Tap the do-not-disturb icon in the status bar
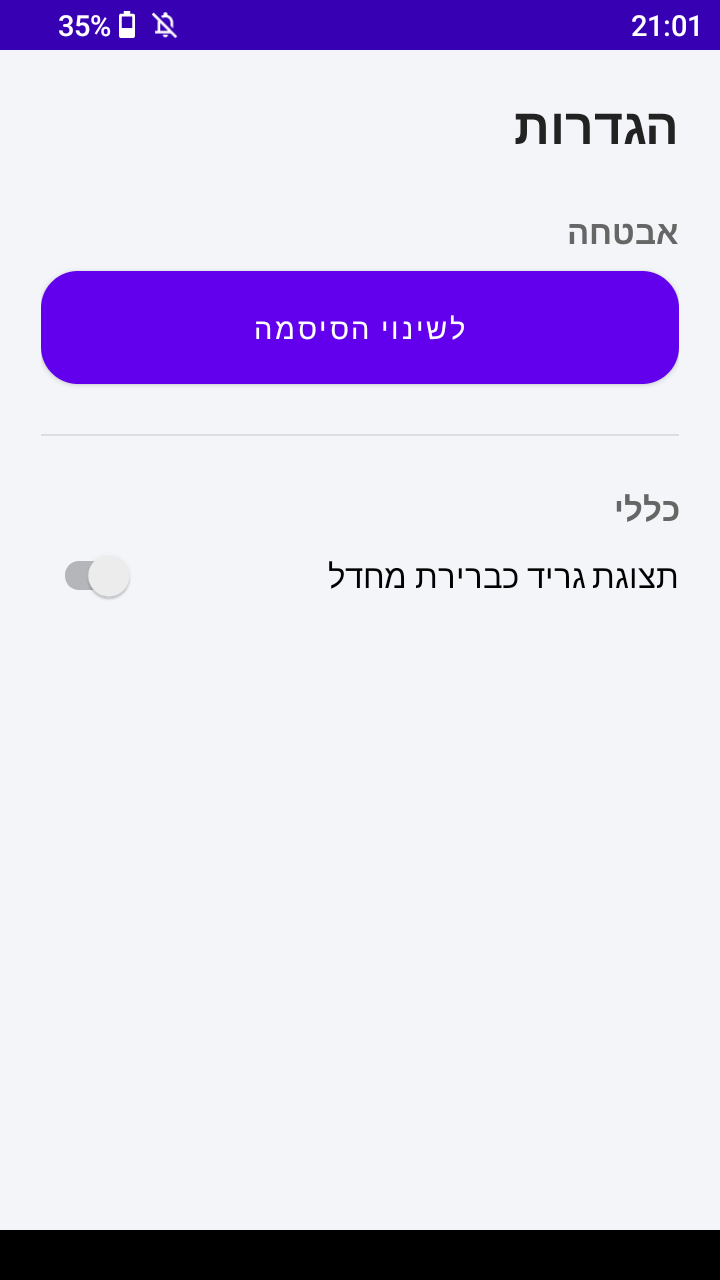Image resolution: width=720 pixels, height=1280 pixels. pos(165,25)
